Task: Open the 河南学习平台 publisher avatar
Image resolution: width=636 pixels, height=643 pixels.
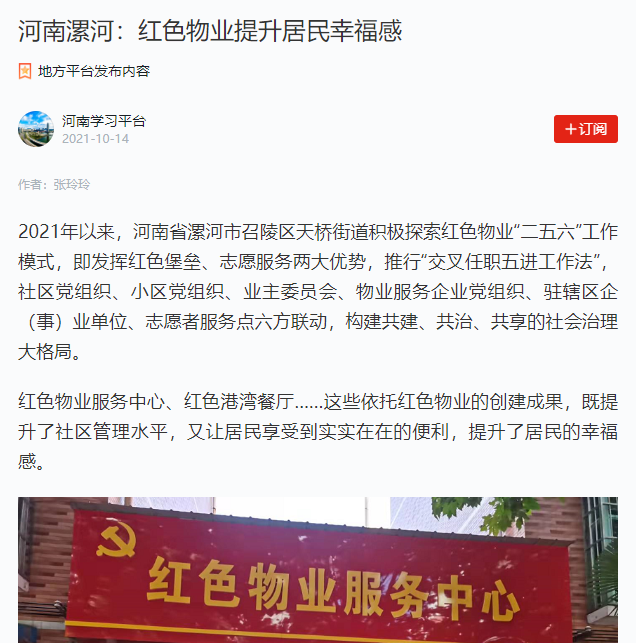Action: 36,129
